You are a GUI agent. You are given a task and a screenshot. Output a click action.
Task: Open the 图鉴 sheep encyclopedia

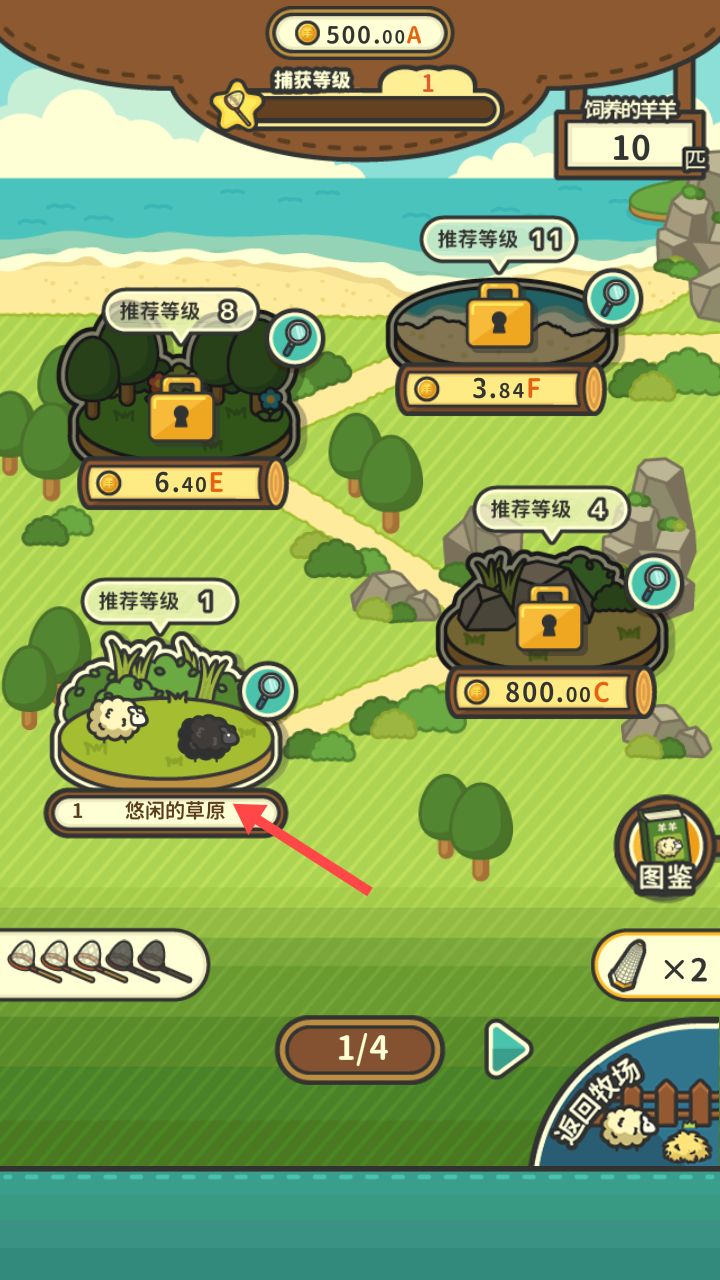coord(665,848)
